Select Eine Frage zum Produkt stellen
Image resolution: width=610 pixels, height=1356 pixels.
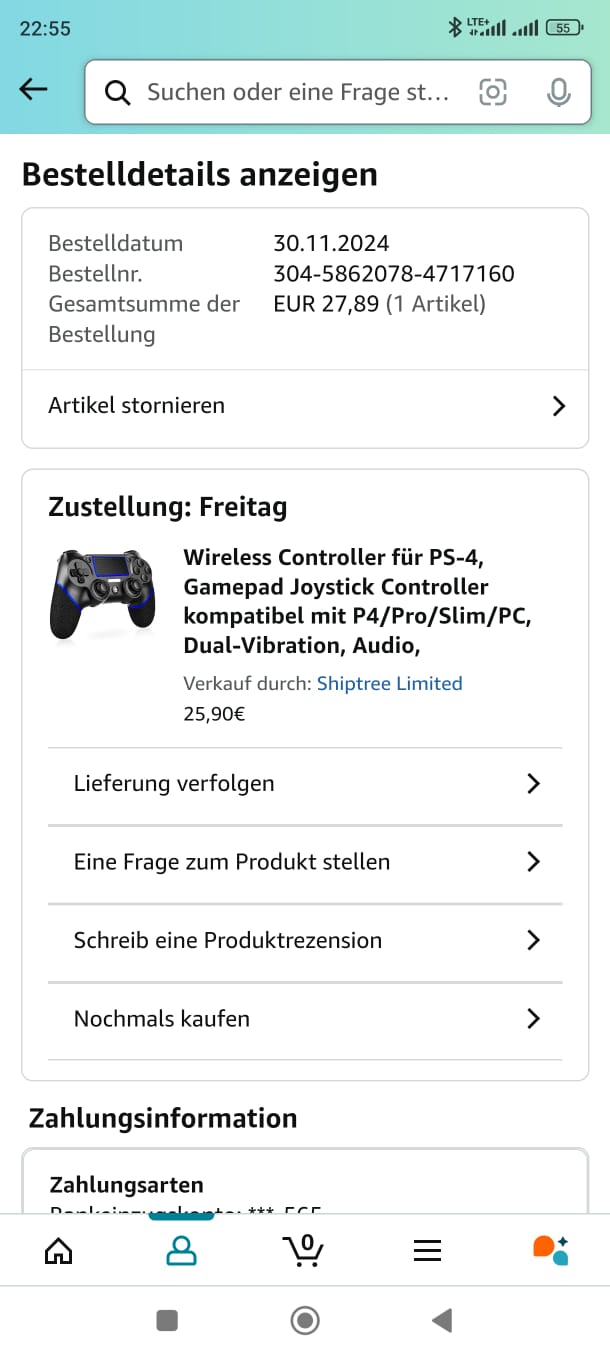(305, 862)
